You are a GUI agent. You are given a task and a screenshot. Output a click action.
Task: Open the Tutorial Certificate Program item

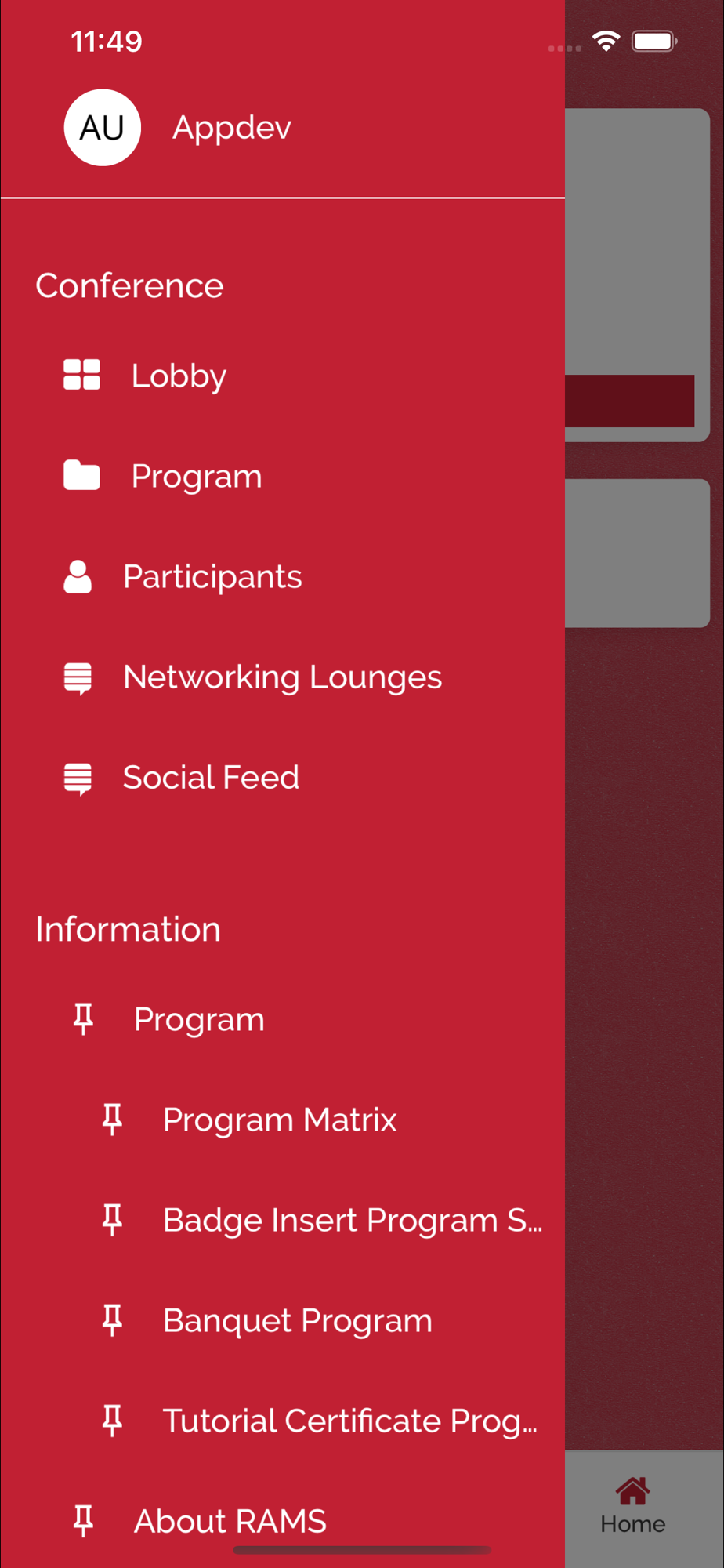point(349,1421)
